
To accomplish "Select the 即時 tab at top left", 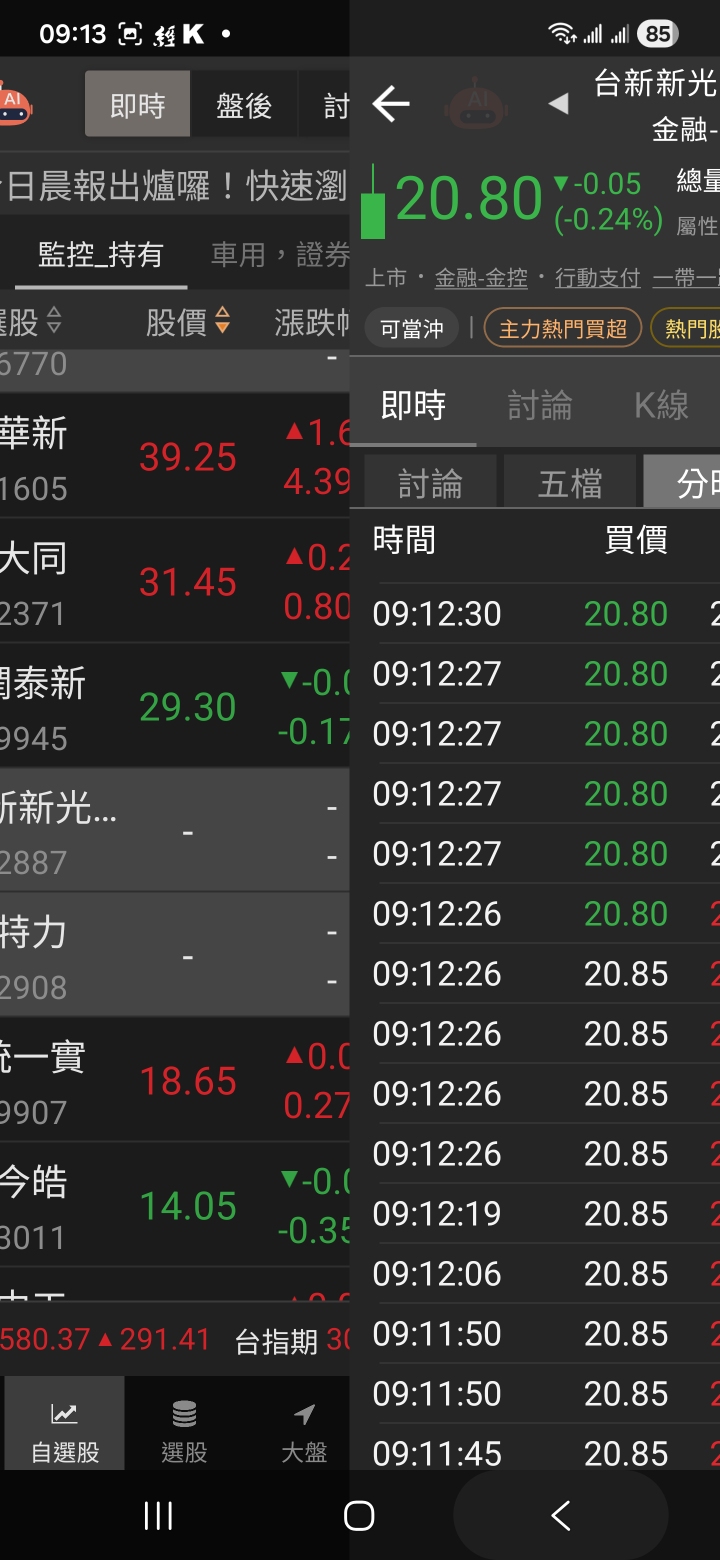I will click(x=137, y=105).
